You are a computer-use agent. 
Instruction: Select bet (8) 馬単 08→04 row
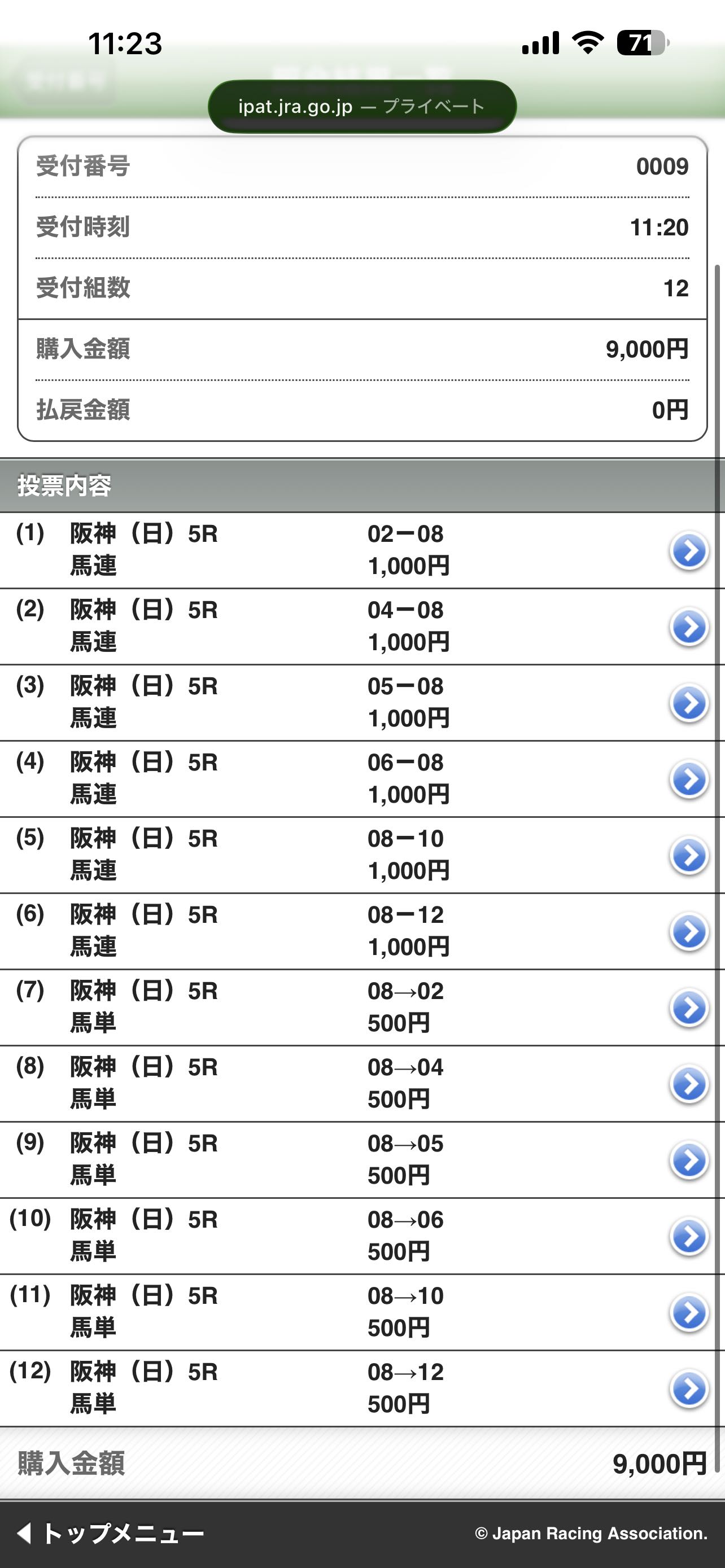point(688,1084)
